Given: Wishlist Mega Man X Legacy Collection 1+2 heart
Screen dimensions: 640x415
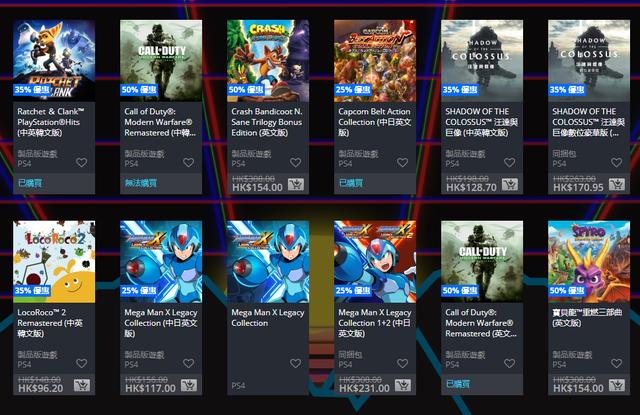Looking at the screenshot, I should (x=403, y=363).
